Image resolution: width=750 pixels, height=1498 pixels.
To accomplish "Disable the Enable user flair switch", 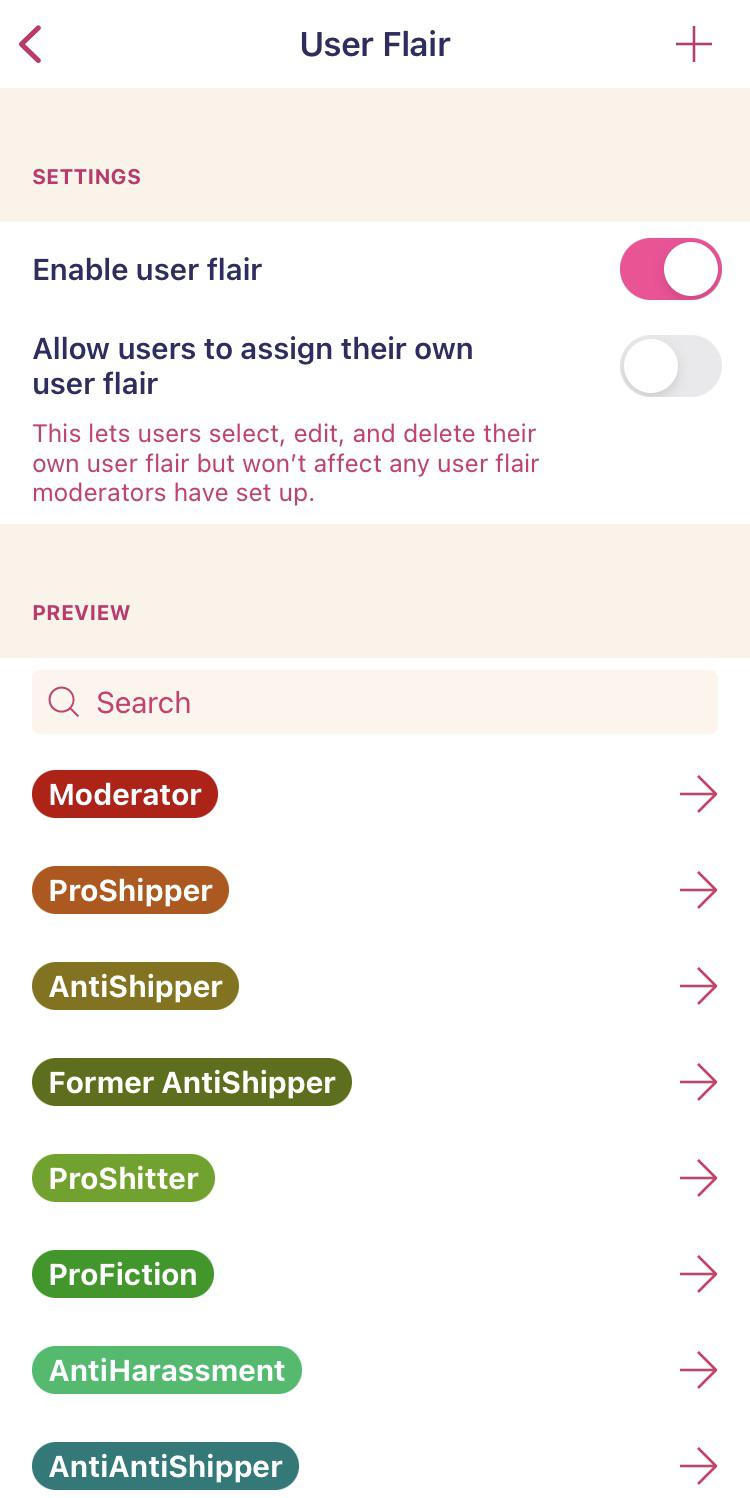I will [x=670, y=270].
